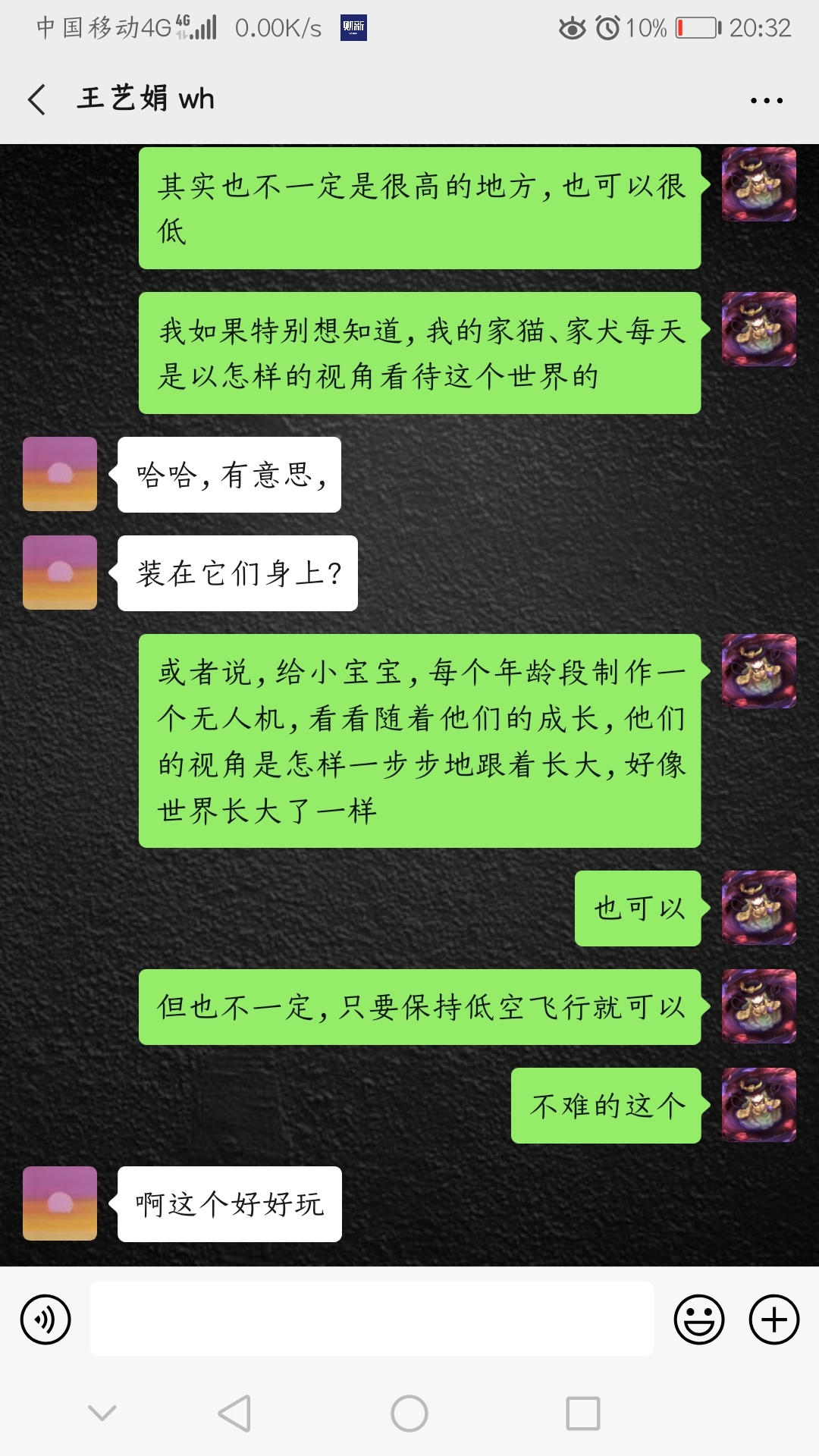Hide the input panel with down chevron
Image resolution: width=819 pixels, height=1456 pixels.
coord(102,1413)
